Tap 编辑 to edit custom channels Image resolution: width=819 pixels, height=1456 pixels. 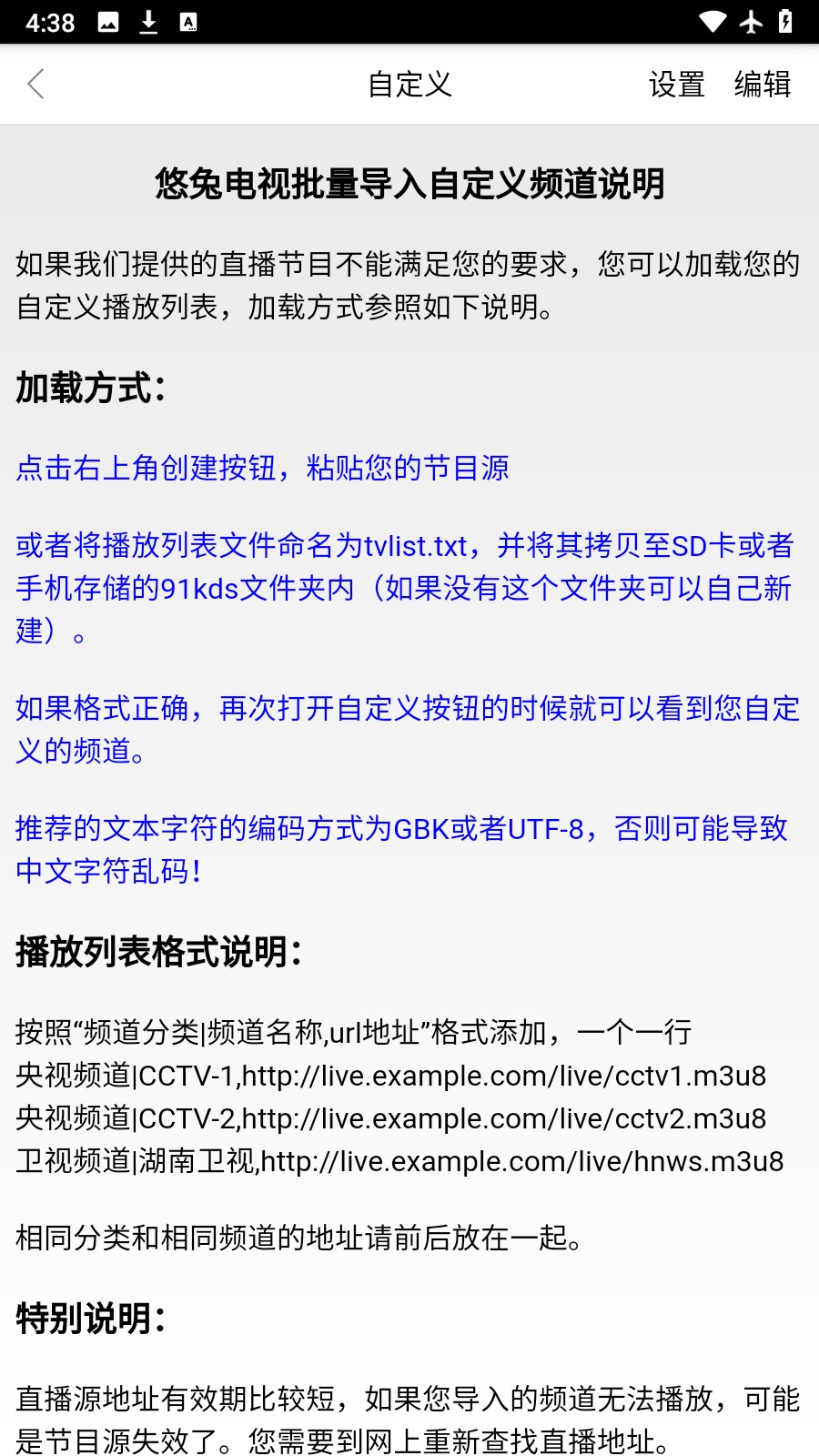click(763, 85)
